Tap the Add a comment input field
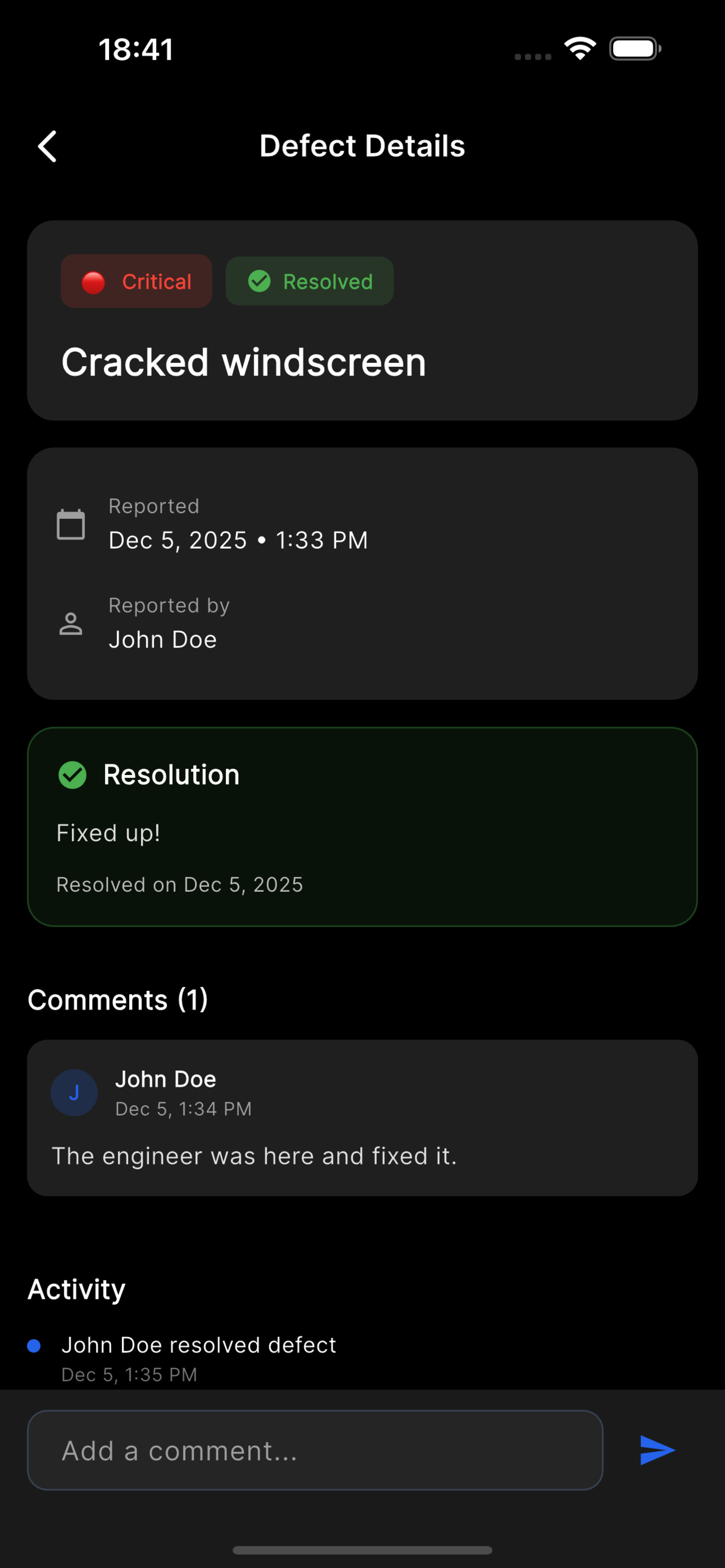 (x=316, y=1450)
